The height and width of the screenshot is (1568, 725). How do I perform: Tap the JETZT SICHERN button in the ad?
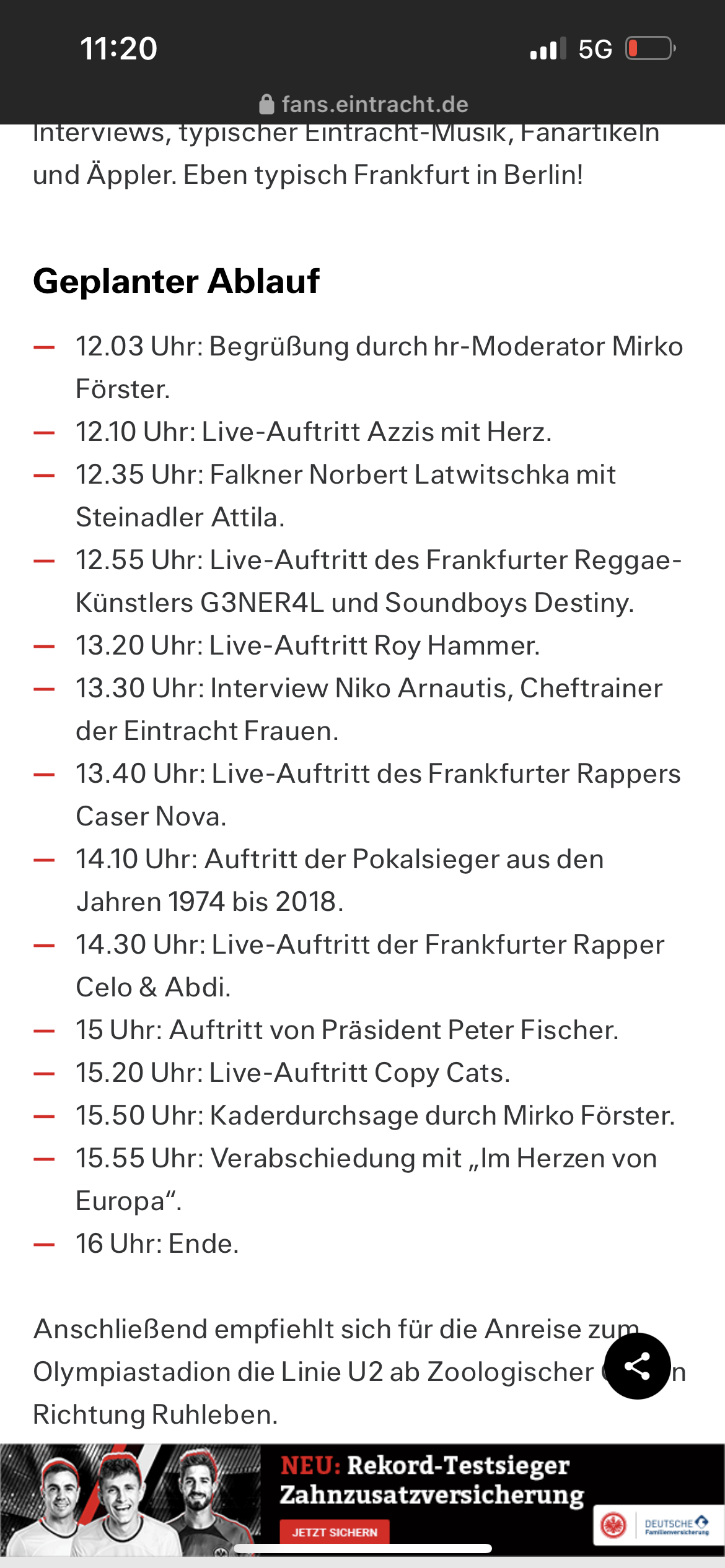(x=335, y=1531)
